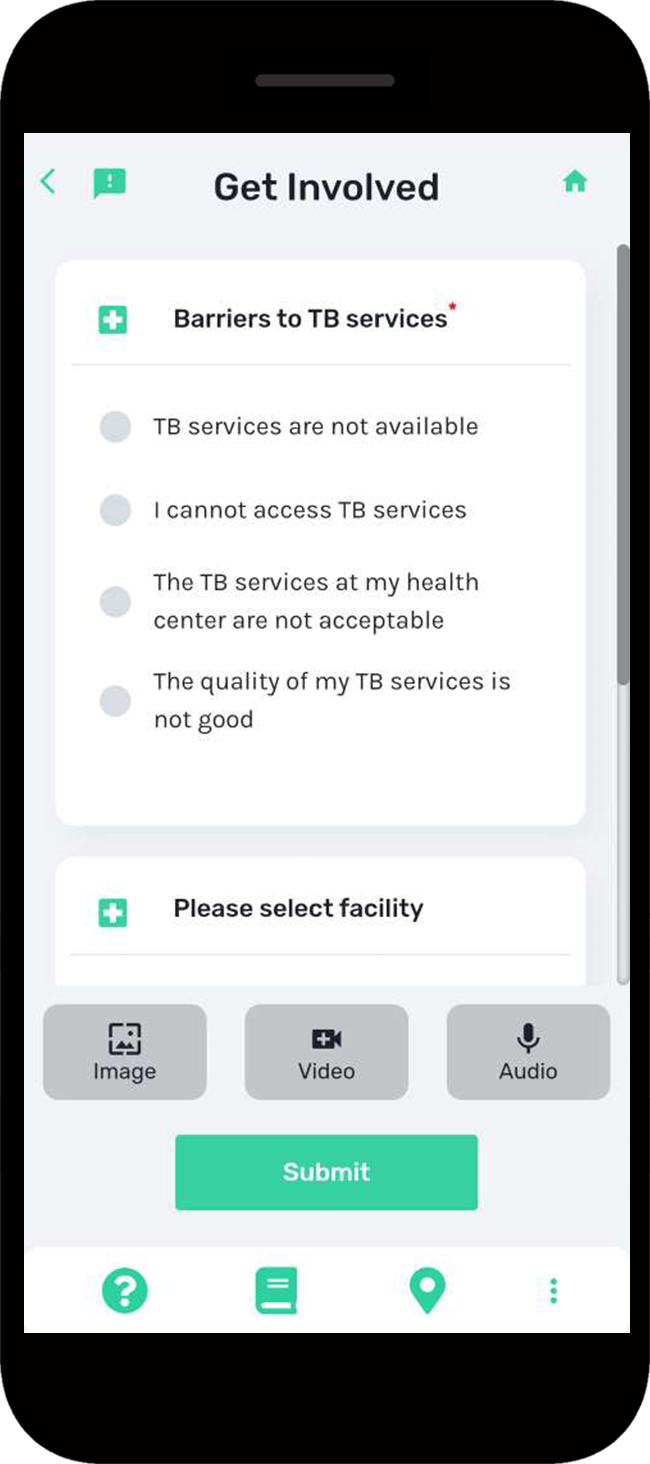Open the bottom three-dot more menu
The width and height of the screenshot is (650, 1464).
pos(553,1291)
